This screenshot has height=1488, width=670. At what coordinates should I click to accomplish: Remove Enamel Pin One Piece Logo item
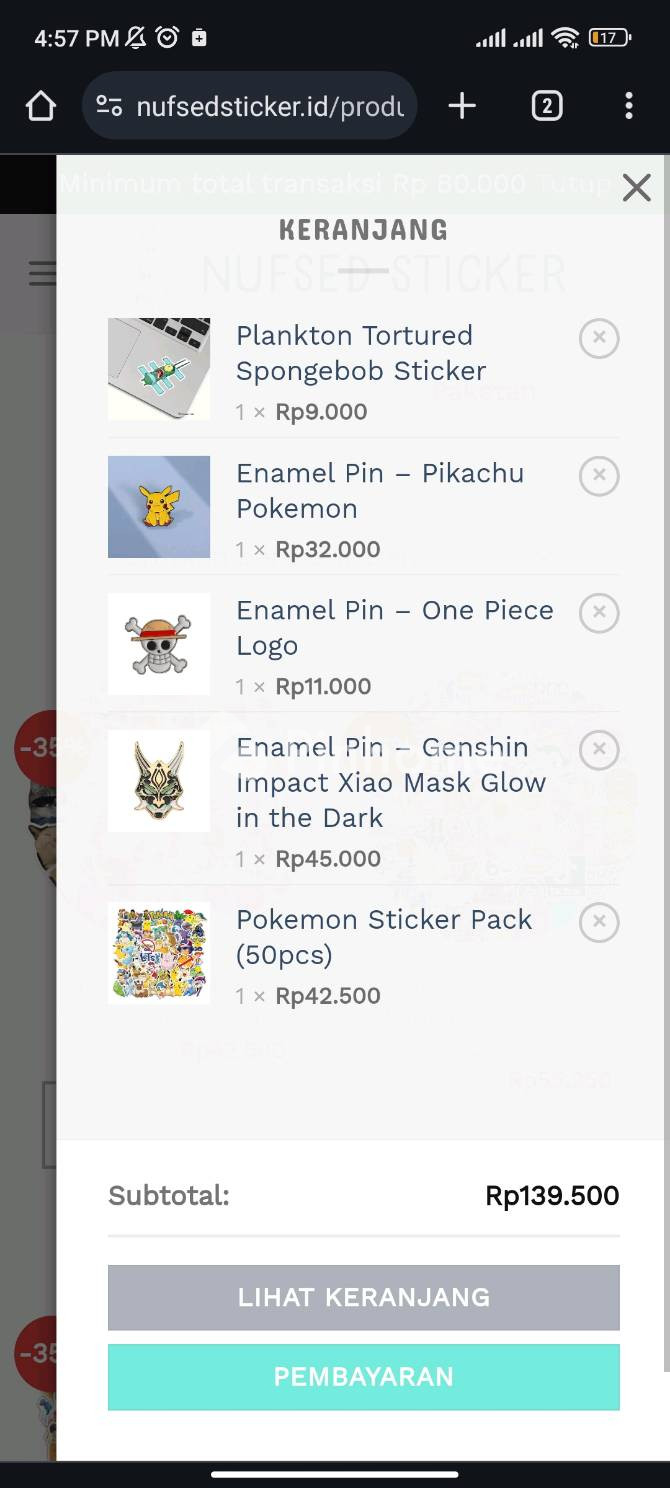[599, 613]
